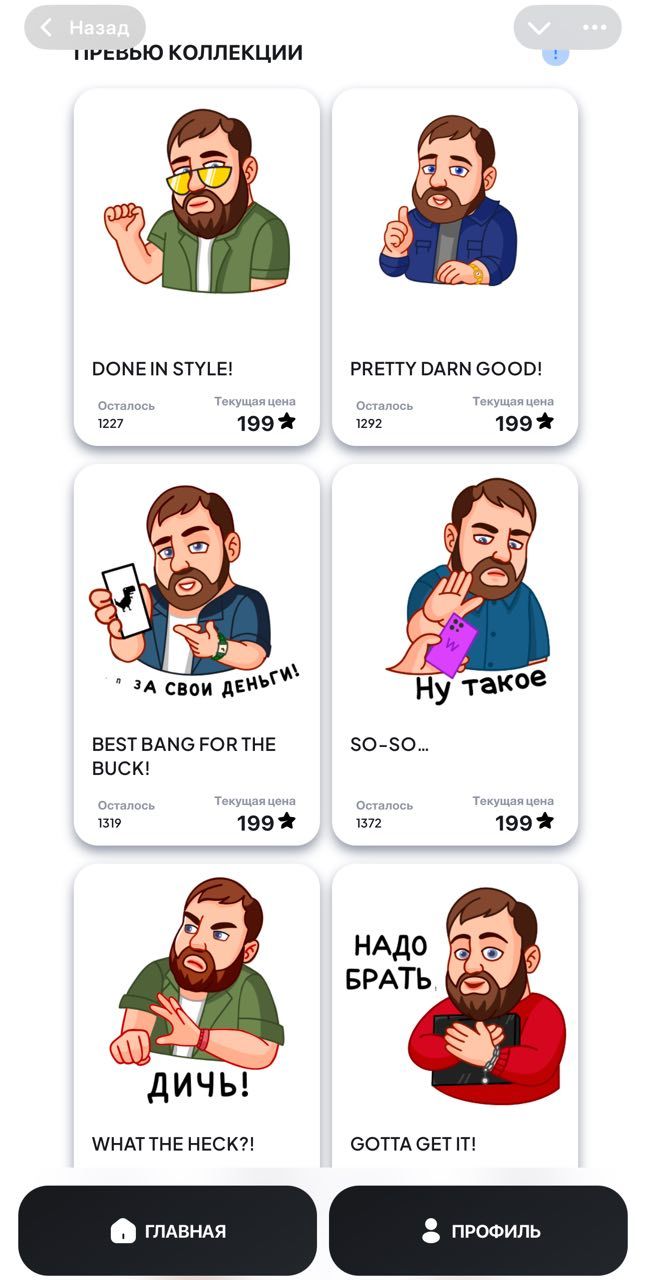646x1280 pixels.
Task: Open the DONE IN STYLE! sticker card
Action: (x=197, y=266)
